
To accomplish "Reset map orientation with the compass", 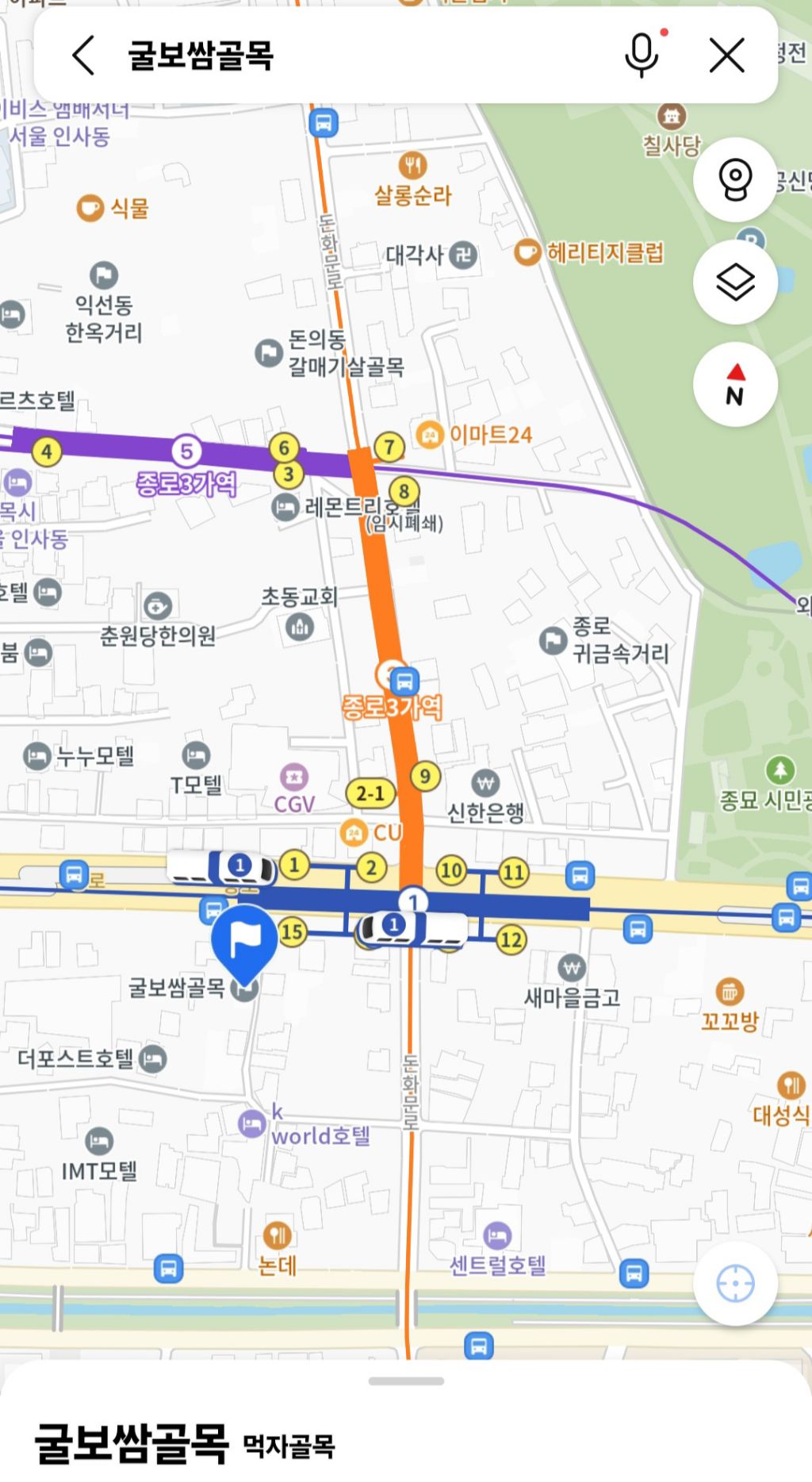I will [735, 385].
